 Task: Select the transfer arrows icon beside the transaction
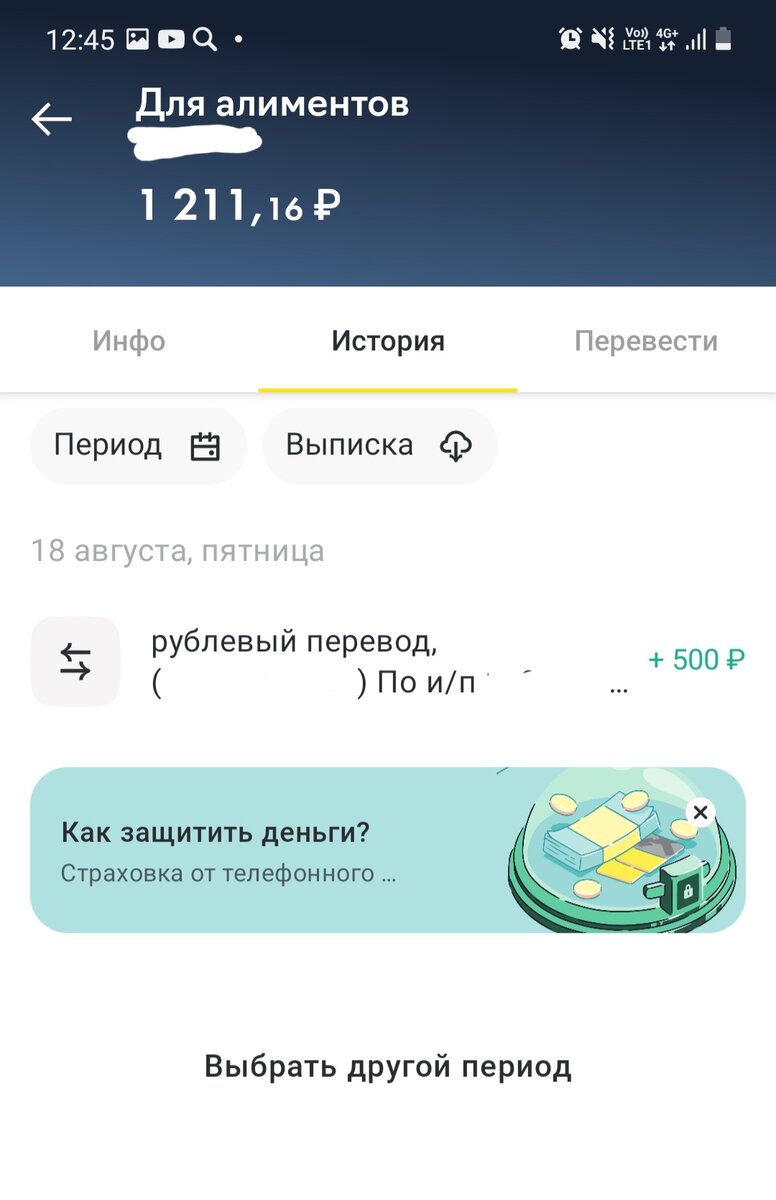[75, 660]
